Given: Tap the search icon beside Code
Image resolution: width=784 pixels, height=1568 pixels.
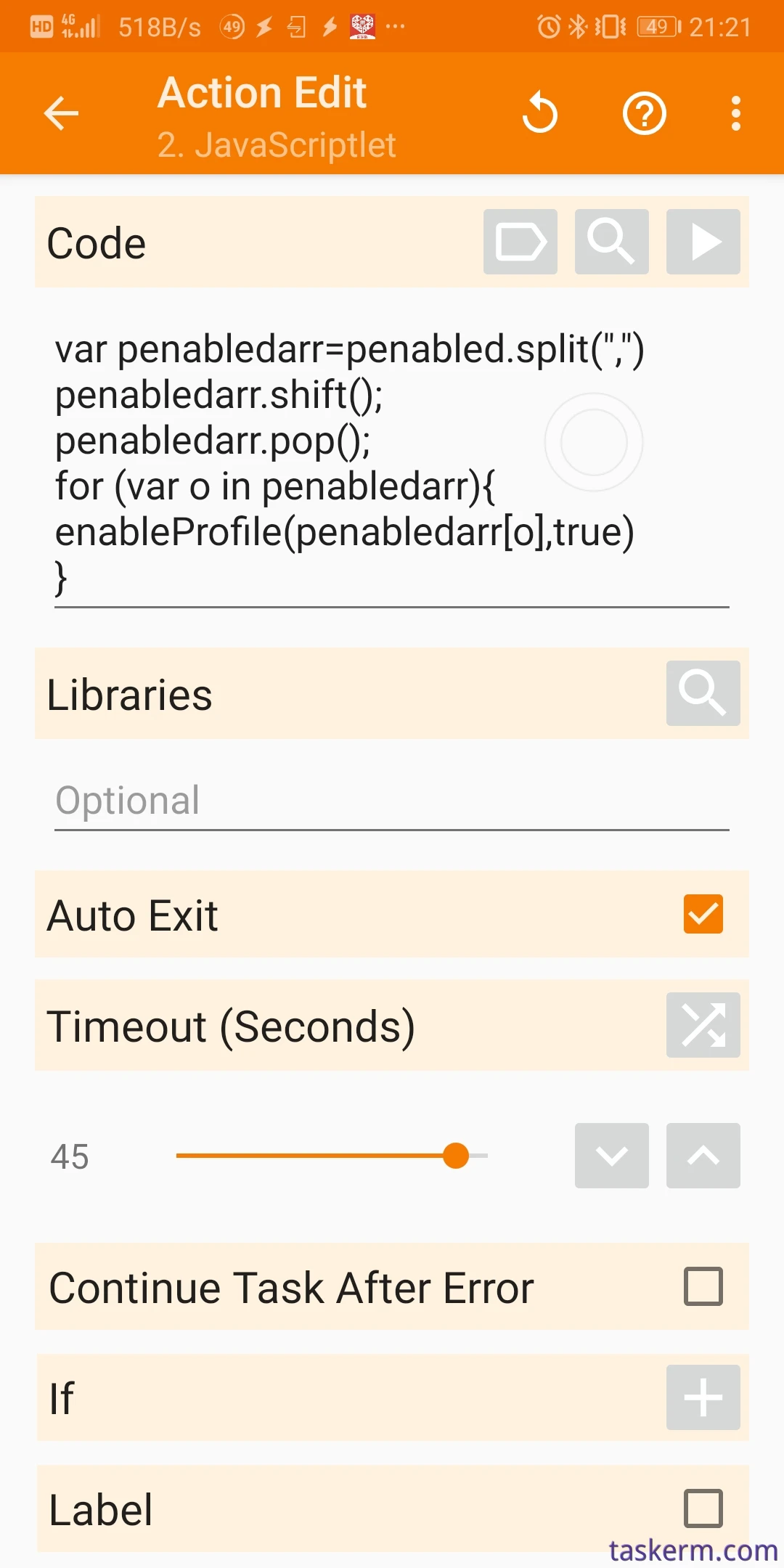Looking at the screenshot, I should click(x=612, y=242).
